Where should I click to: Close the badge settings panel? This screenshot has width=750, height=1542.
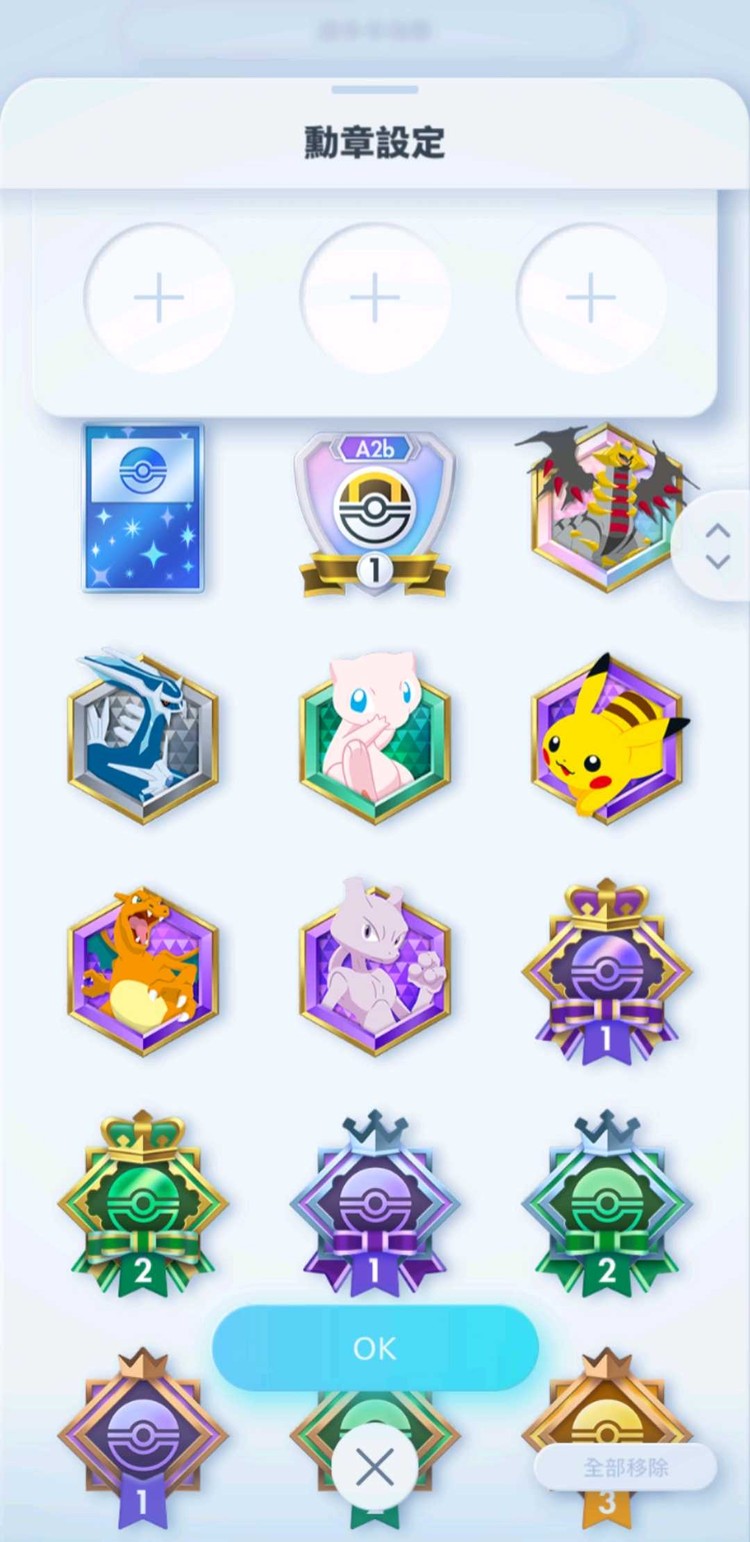375,1468
